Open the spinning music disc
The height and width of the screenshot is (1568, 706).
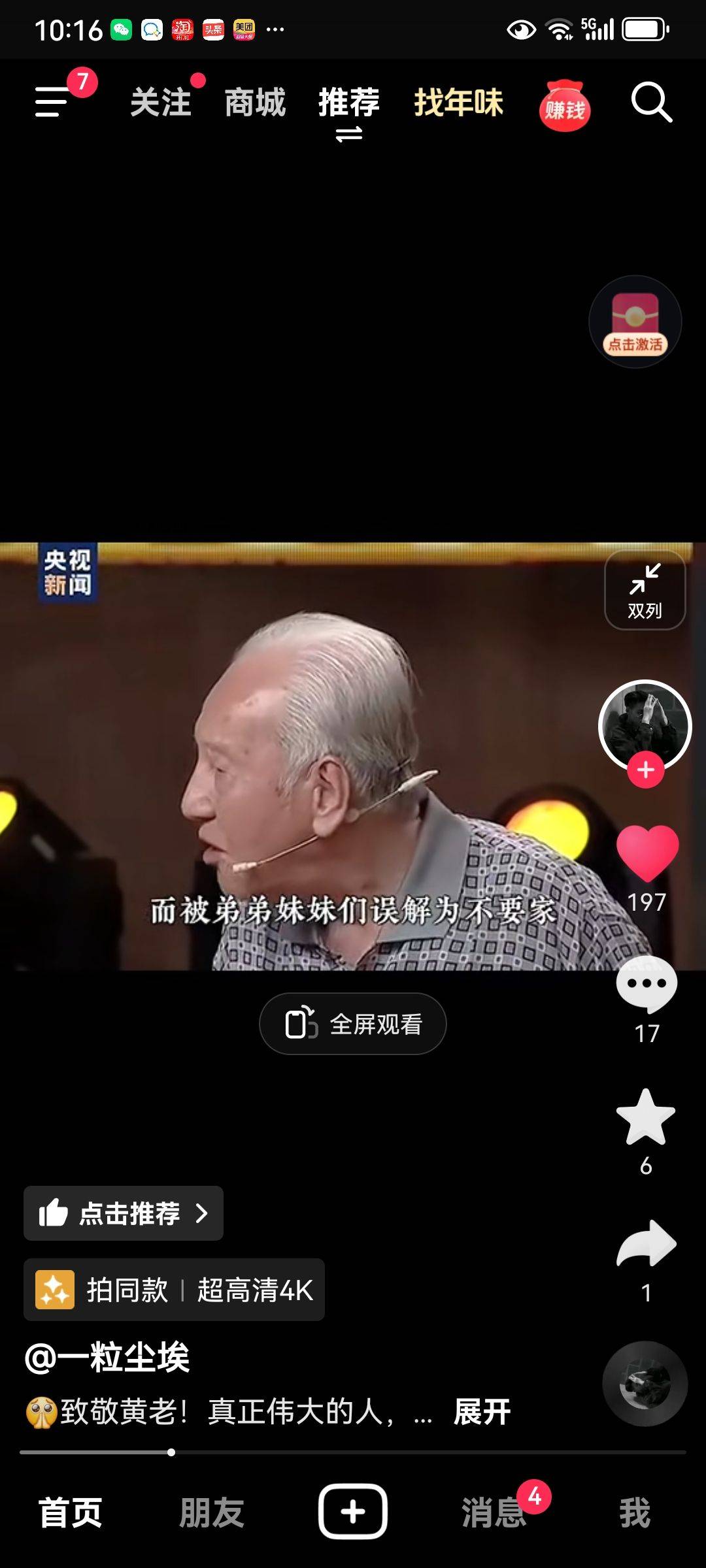pos(645,1383)
